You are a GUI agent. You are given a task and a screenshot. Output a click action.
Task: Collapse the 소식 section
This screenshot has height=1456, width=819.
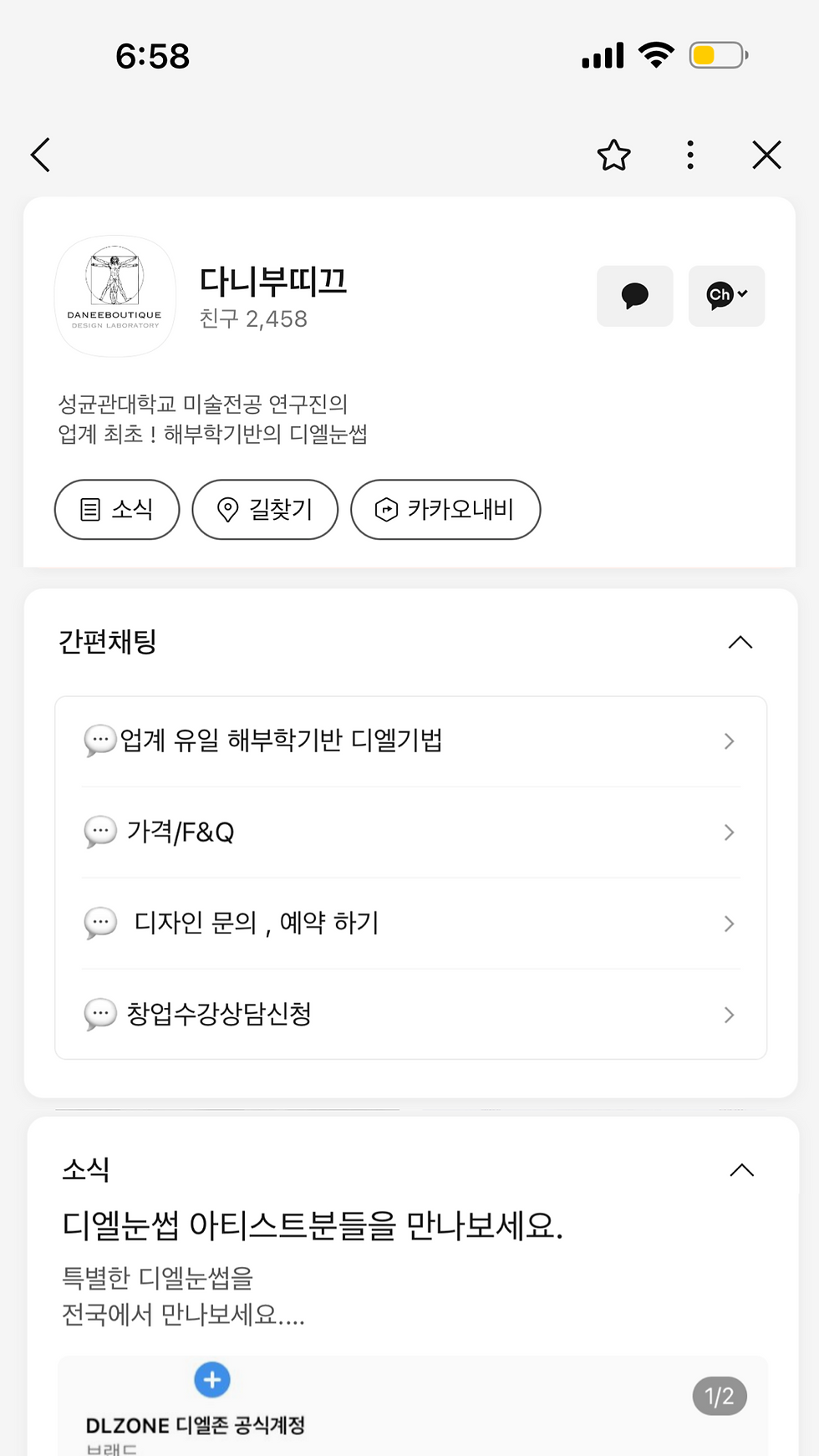pos(740,1169)
